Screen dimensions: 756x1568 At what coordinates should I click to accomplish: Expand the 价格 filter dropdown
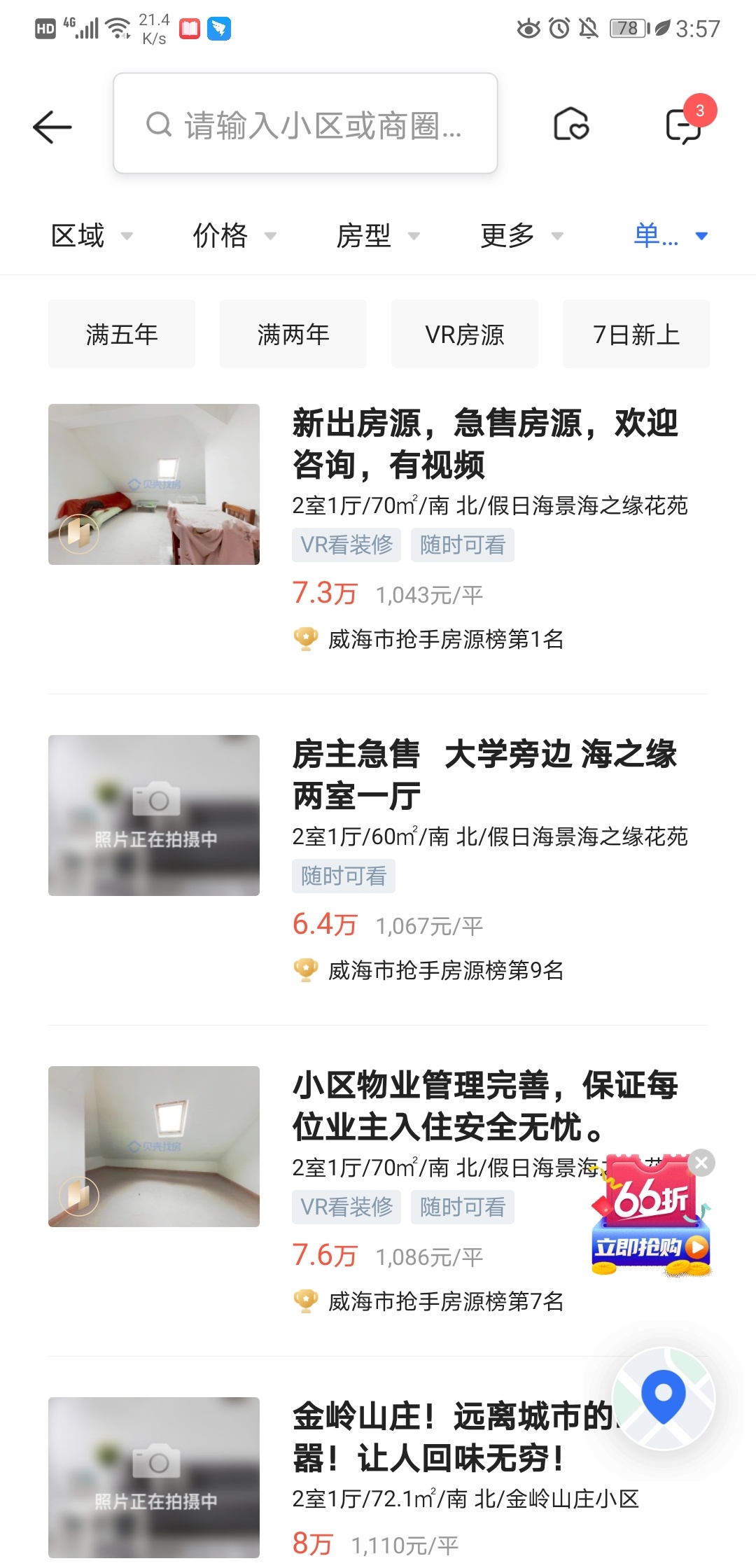coord(234,236)
